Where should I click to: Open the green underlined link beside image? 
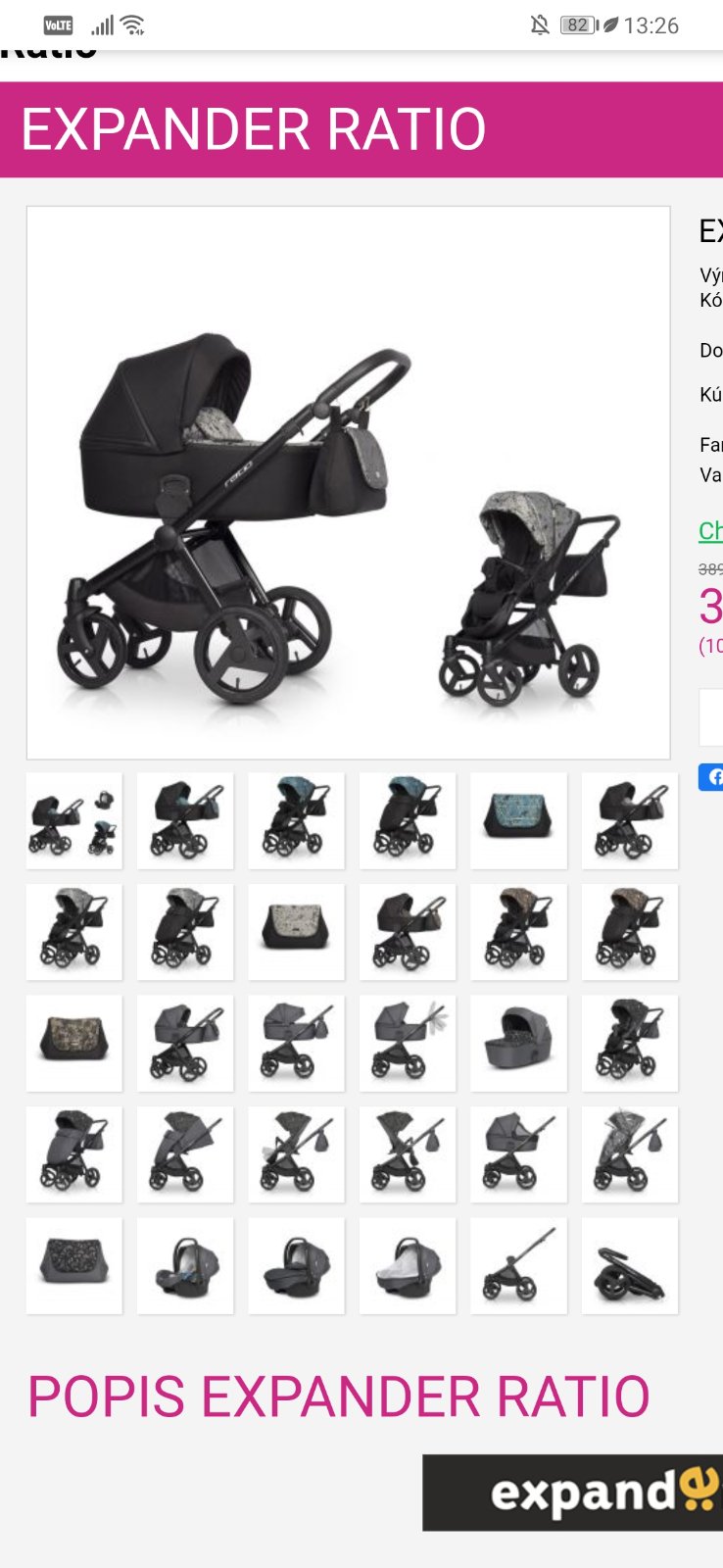pos(711,531)
